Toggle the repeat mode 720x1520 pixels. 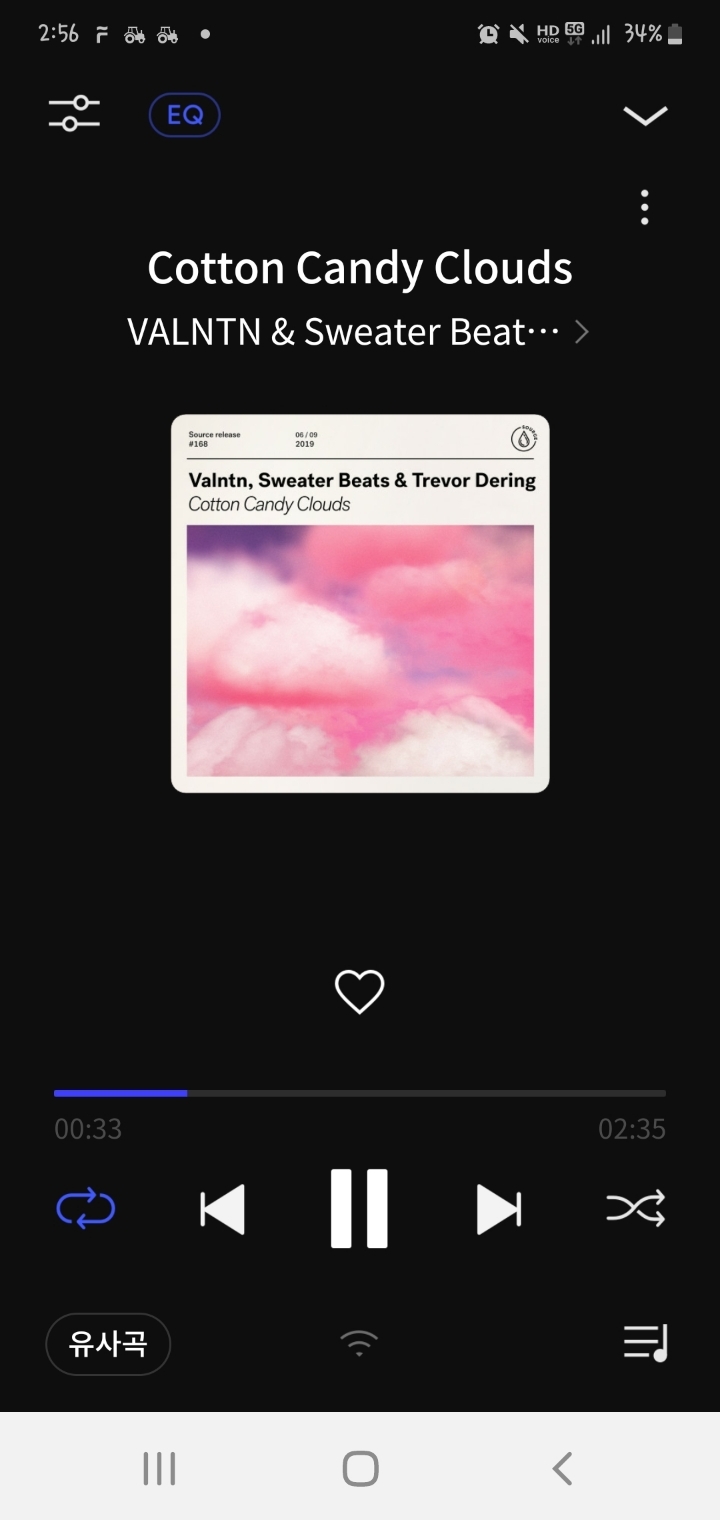(x=86, y=1209)
